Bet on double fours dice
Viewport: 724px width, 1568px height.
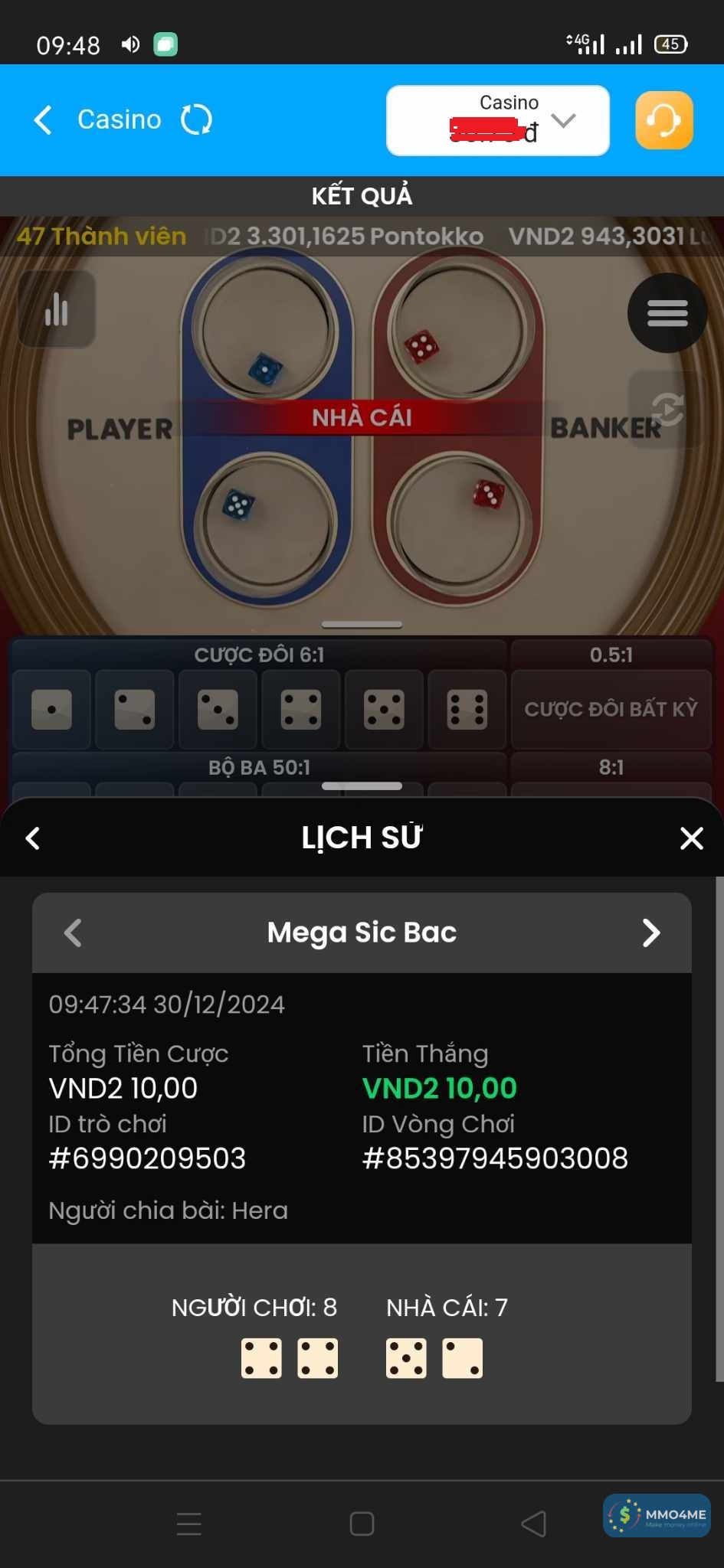point(300,710)
